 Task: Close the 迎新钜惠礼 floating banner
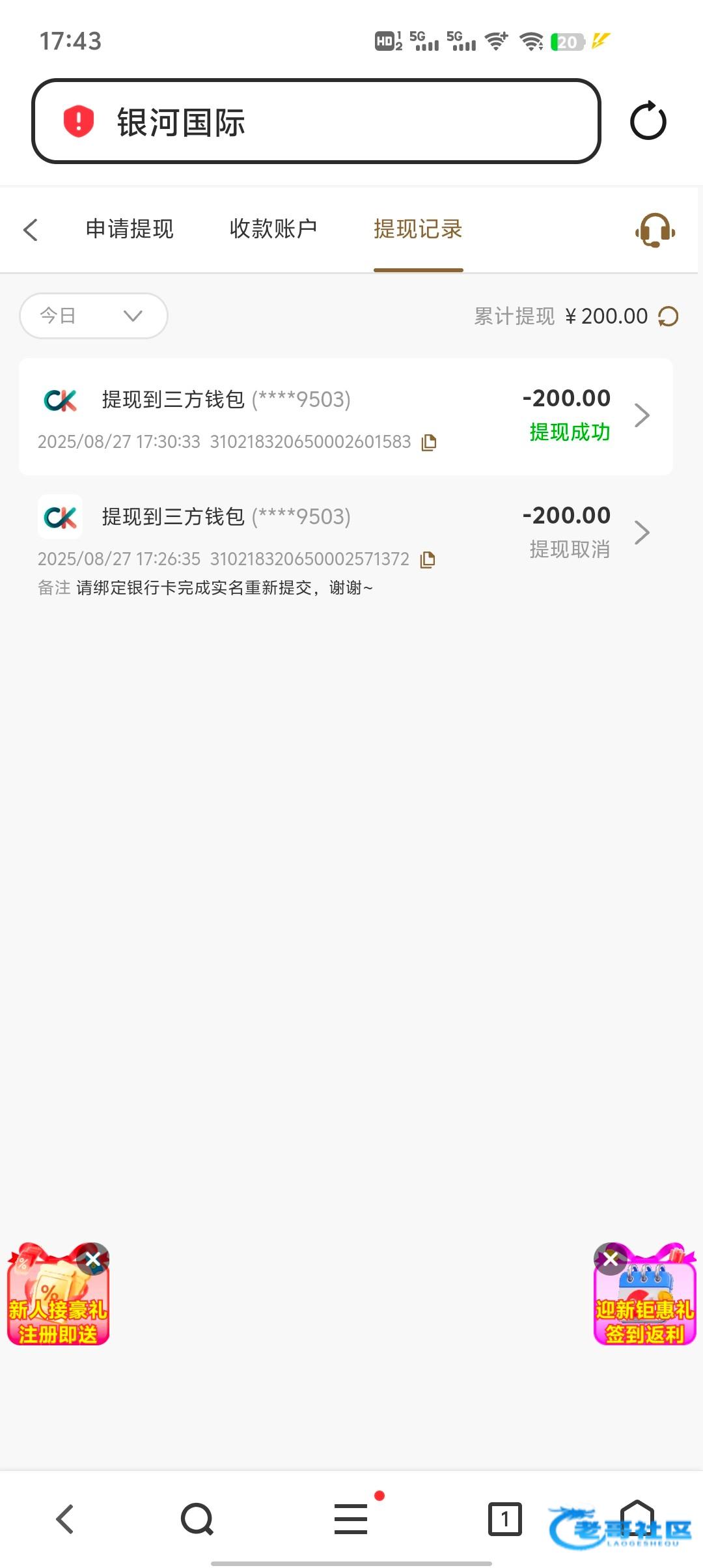click(x=611, y=1260)
